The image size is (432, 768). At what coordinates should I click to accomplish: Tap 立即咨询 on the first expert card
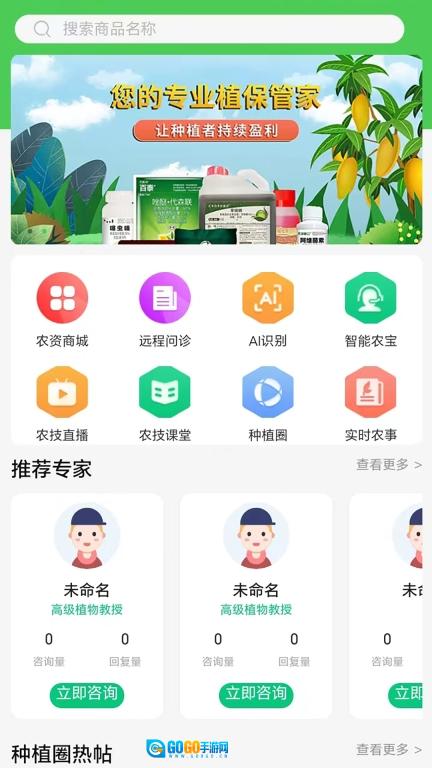[87, 695]
